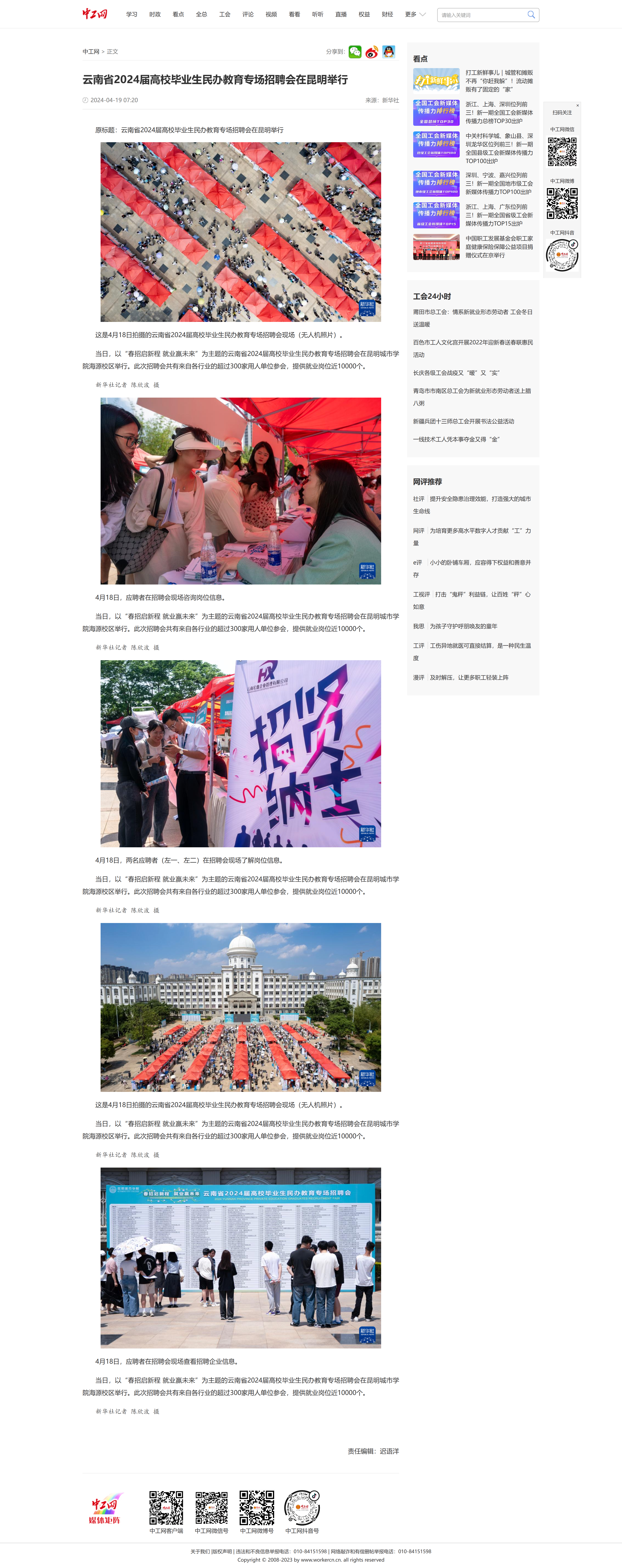The image size is (622, 1568).
Task: Share the article to Weibo
Action: tap(372, 52)
